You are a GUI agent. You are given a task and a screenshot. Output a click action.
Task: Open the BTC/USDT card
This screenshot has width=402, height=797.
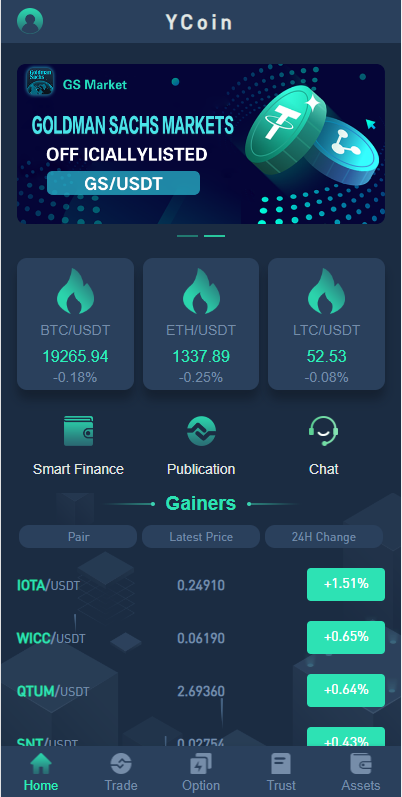coord(75,324)
